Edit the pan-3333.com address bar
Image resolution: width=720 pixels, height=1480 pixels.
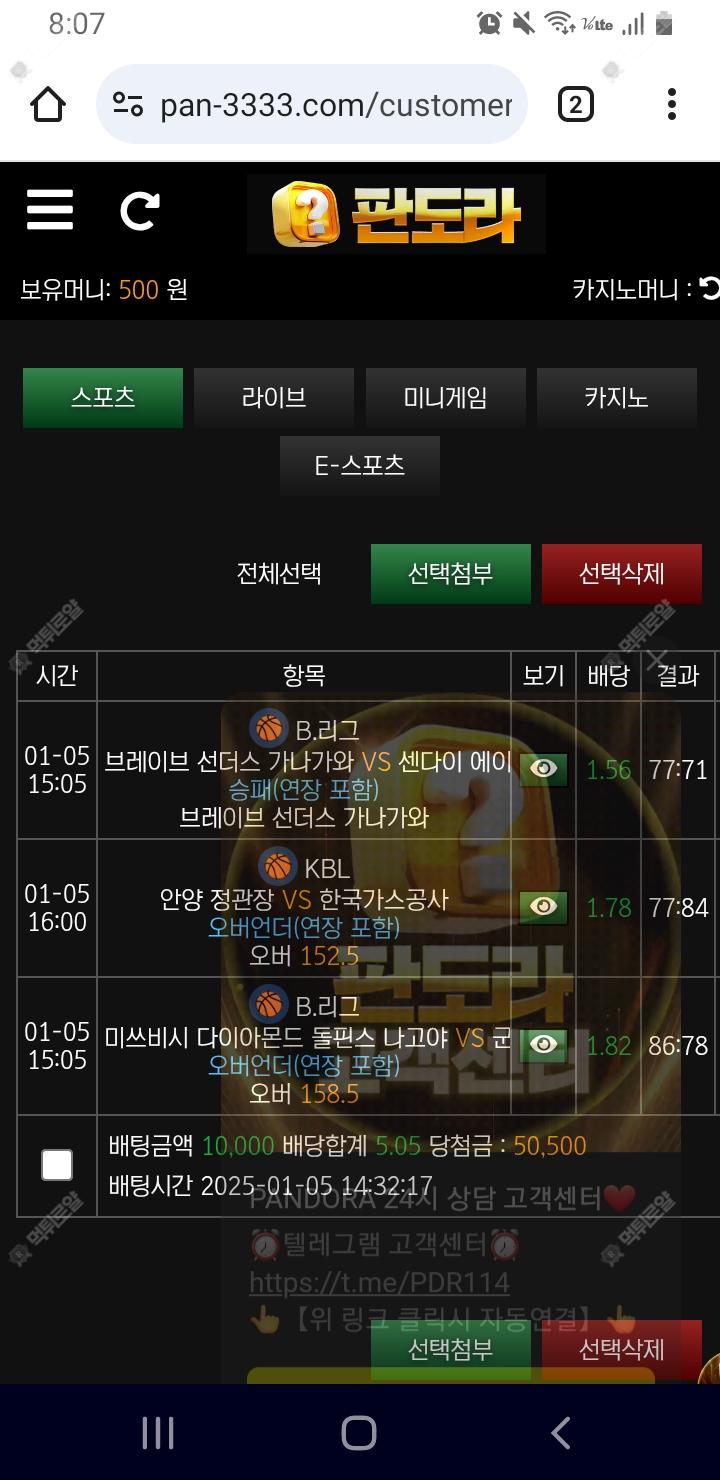pos(335,104)
